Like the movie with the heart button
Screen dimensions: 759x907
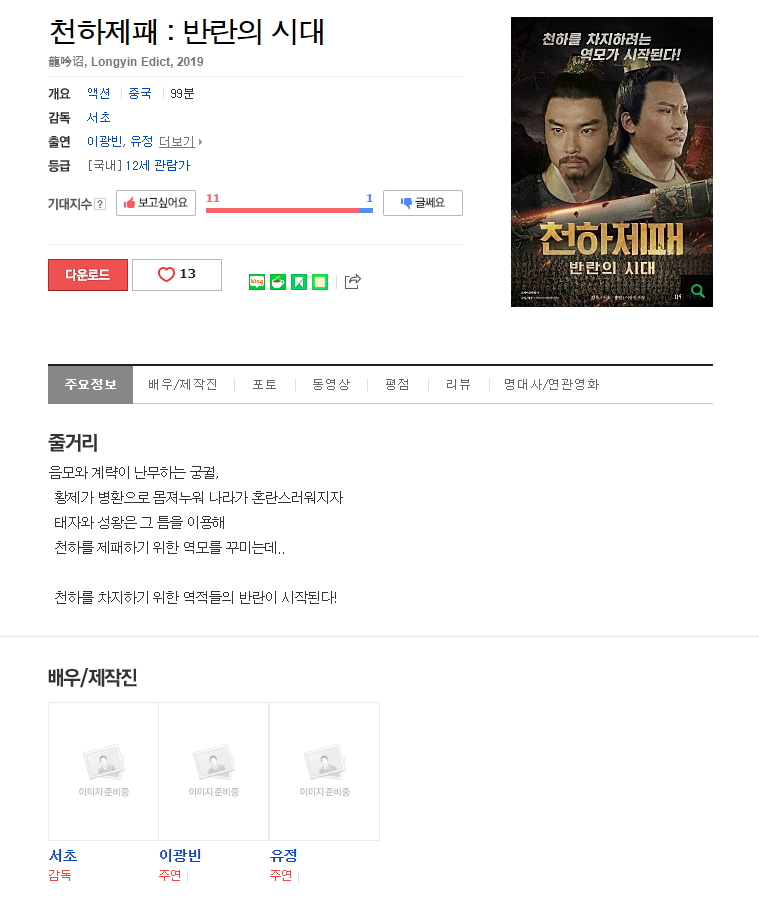tap(177, 275)
